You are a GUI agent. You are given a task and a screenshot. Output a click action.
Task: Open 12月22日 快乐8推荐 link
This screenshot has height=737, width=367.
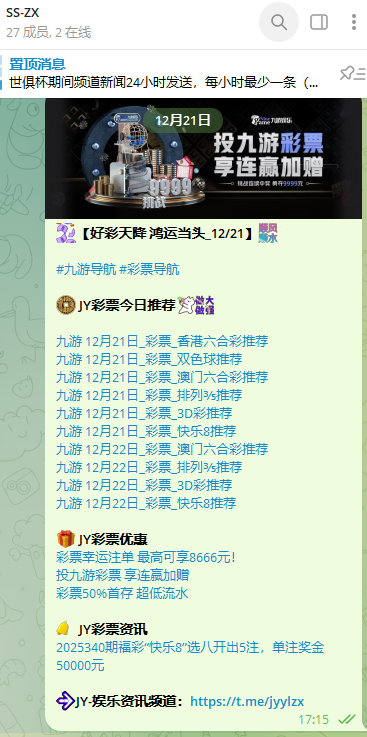146,503
